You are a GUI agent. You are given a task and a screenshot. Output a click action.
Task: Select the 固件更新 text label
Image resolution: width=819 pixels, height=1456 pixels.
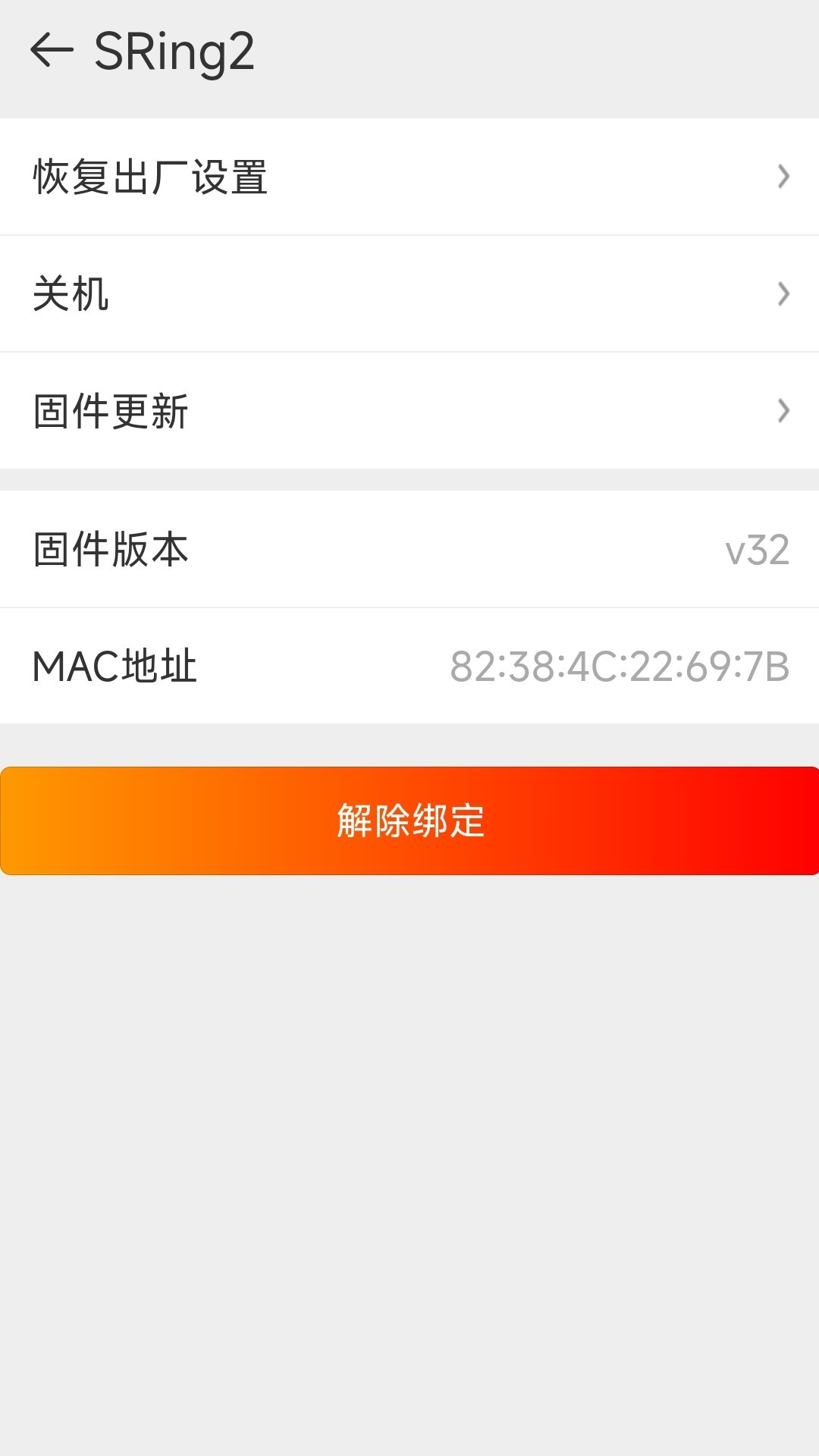point(111,409)
